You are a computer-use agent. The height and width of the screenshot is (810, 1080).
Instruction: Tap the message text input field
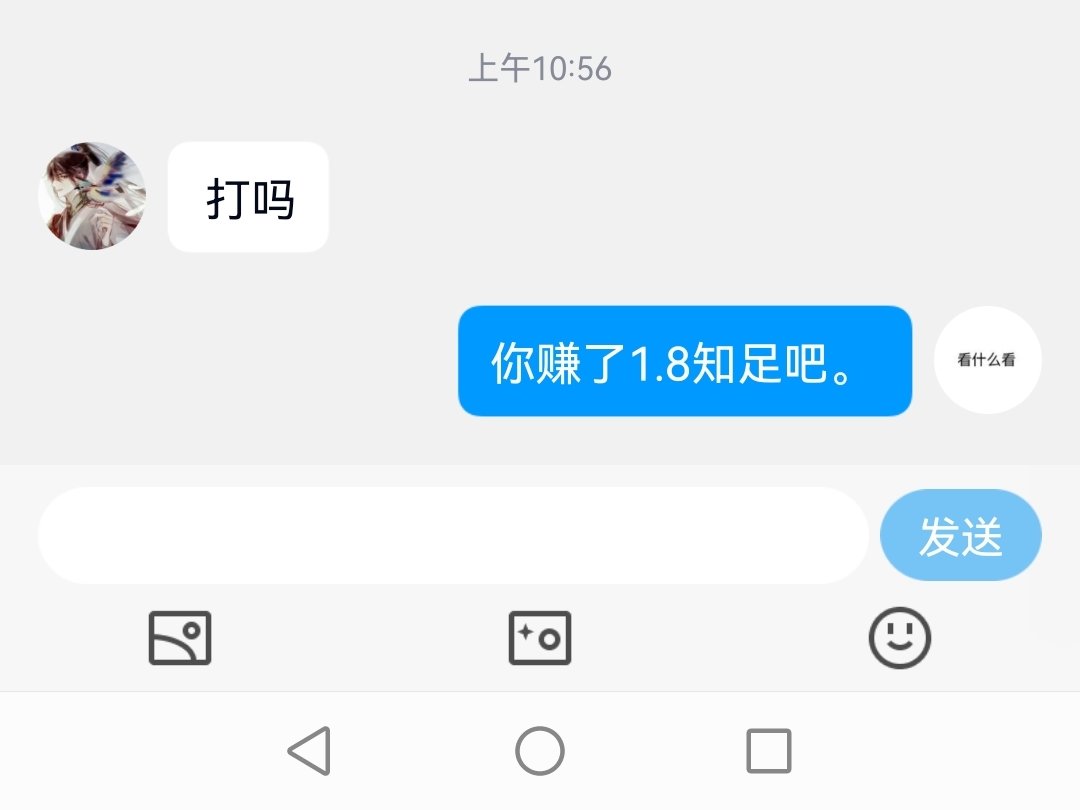[x=452, y=536]
